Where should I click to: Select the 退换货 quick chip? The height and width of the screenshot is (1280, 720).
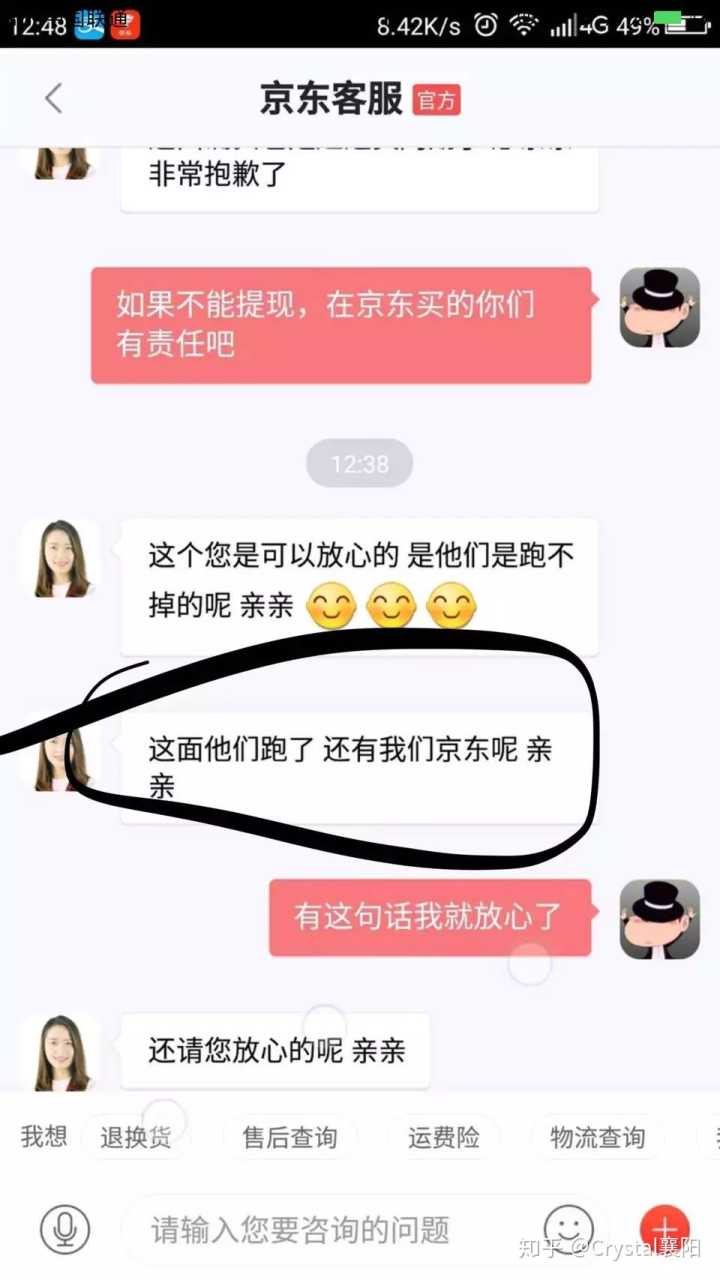(x=135, y=1137)
